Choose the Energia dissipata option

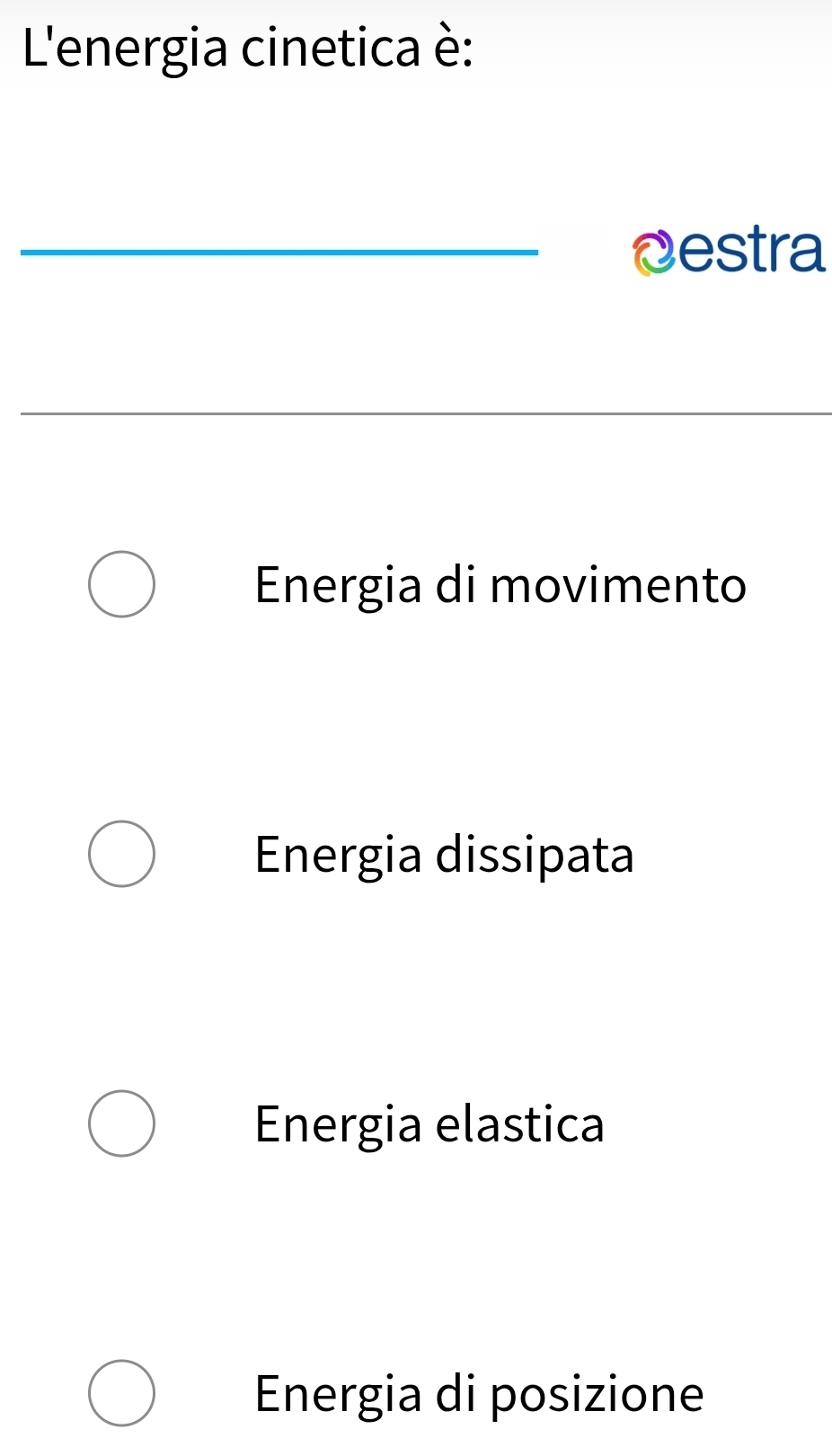[x=121, y=854]
